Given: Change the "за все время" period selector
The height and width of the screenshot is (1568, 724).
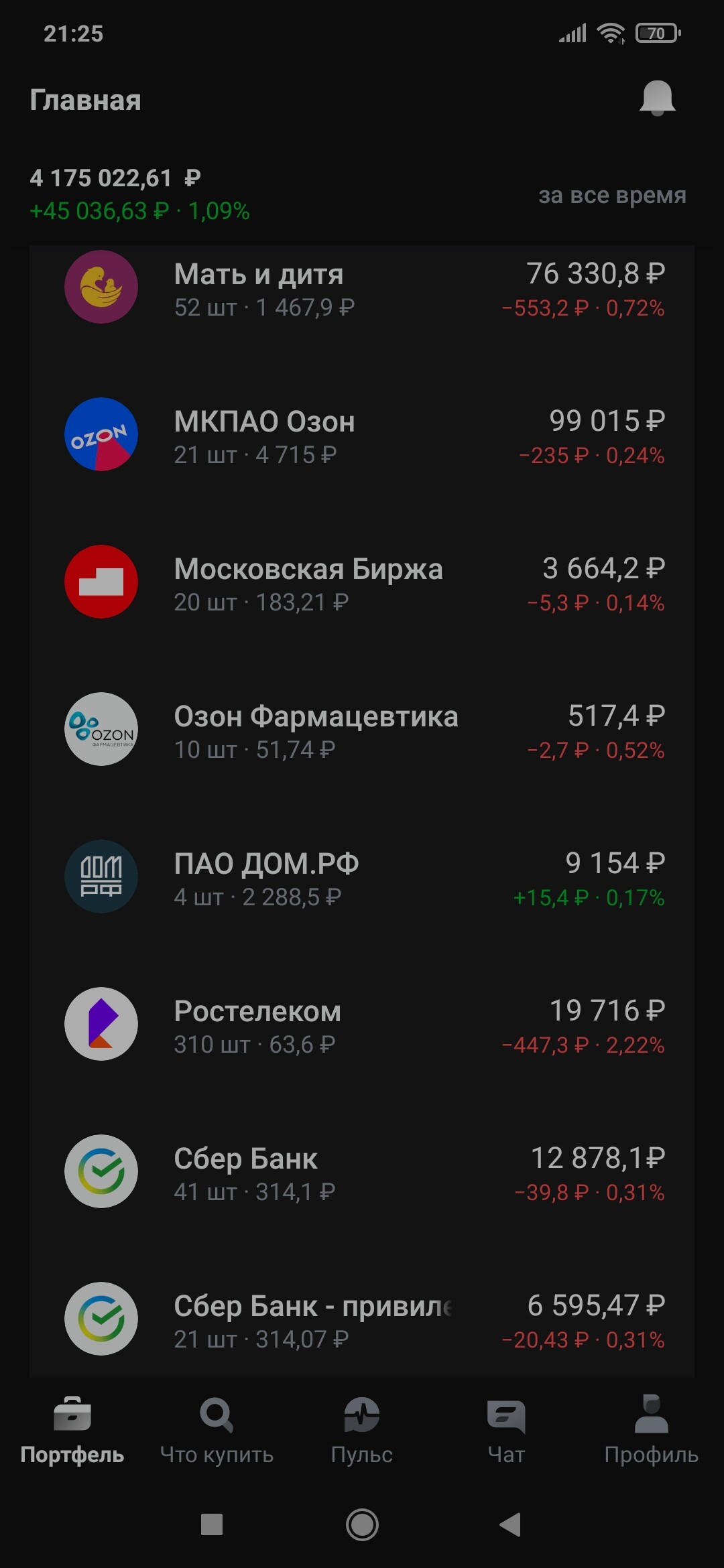Looking at the screenshot, I should coord(612,195).
